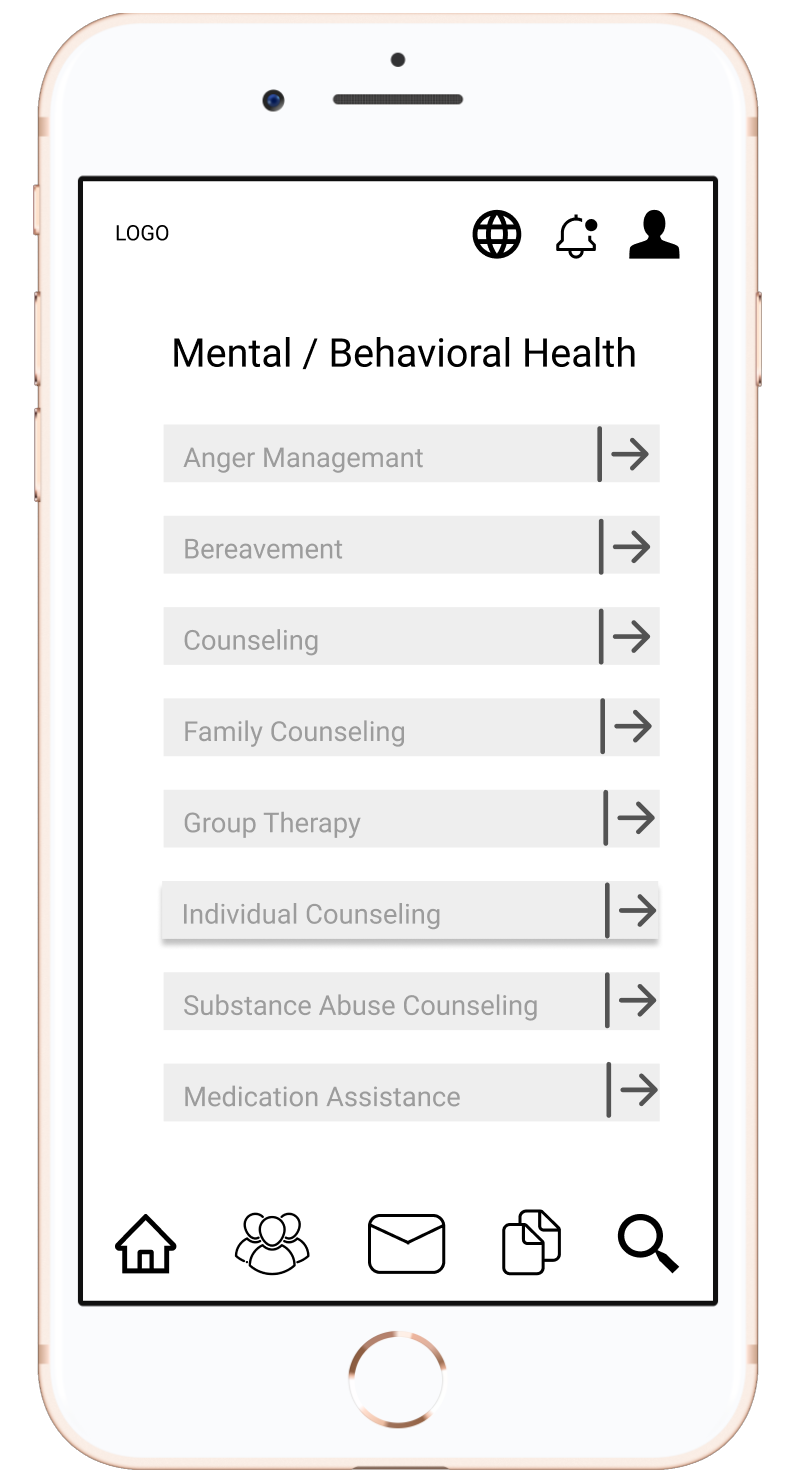This screenshot has width=791, height=1483.
Task: Open the messages envelope tab
Action: click(x=406, y=1244)
